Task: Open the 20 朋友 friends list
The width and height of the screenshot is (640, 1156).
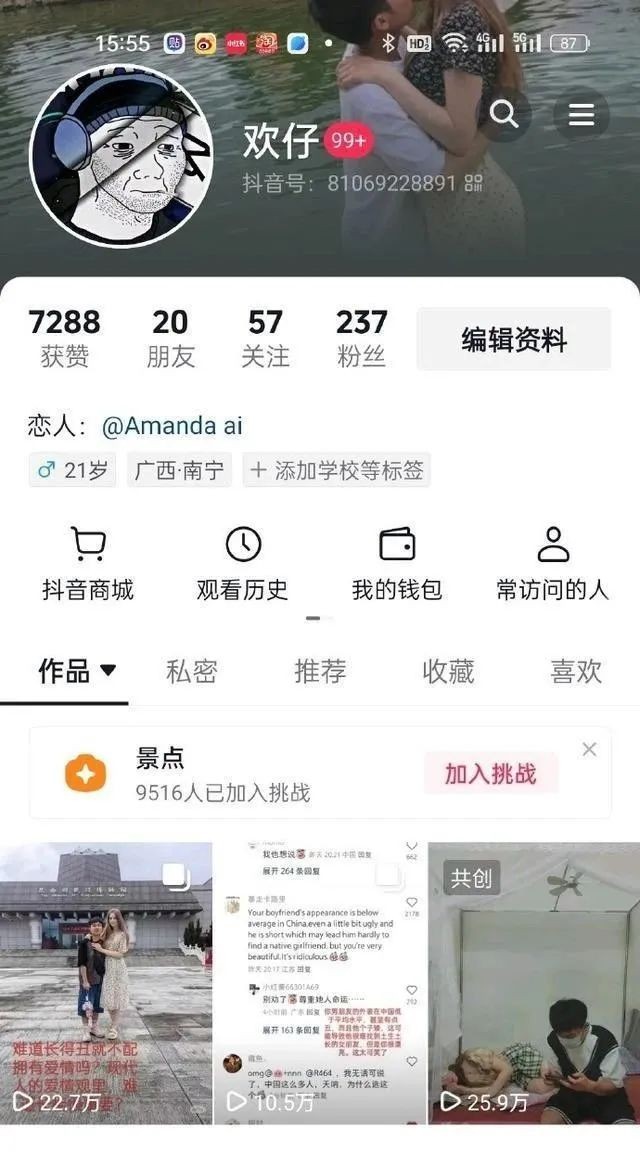Action: pos(170,338)
